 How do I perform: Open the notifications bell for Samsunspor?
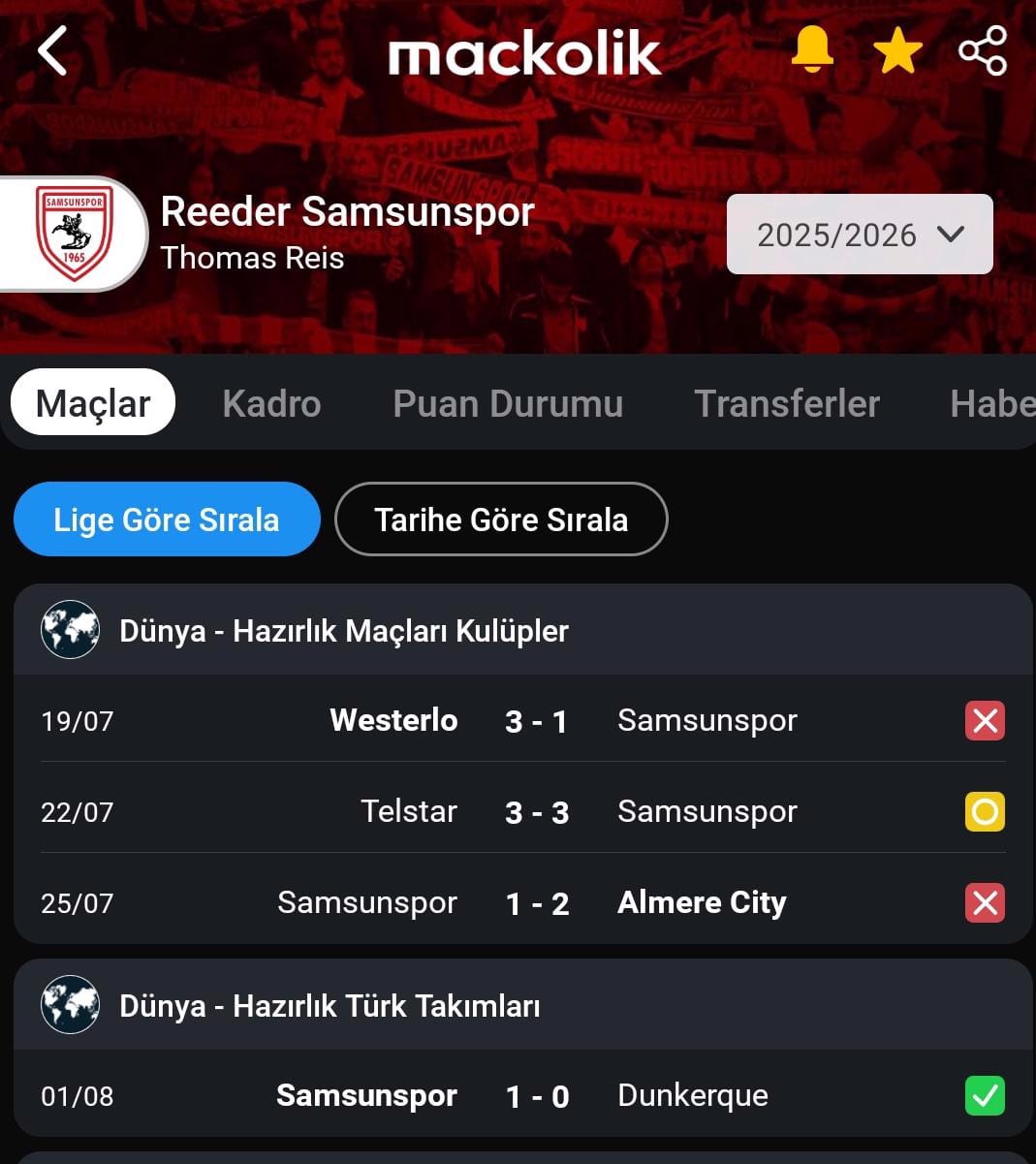point(812,49)
